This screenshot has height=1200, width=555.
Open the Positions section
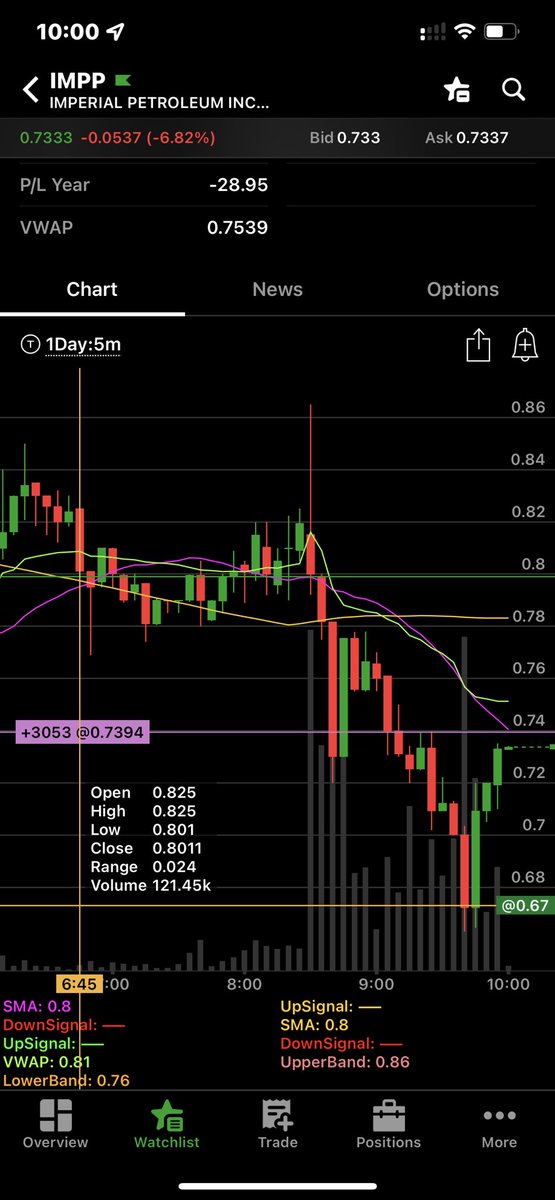click(388, 1125)
